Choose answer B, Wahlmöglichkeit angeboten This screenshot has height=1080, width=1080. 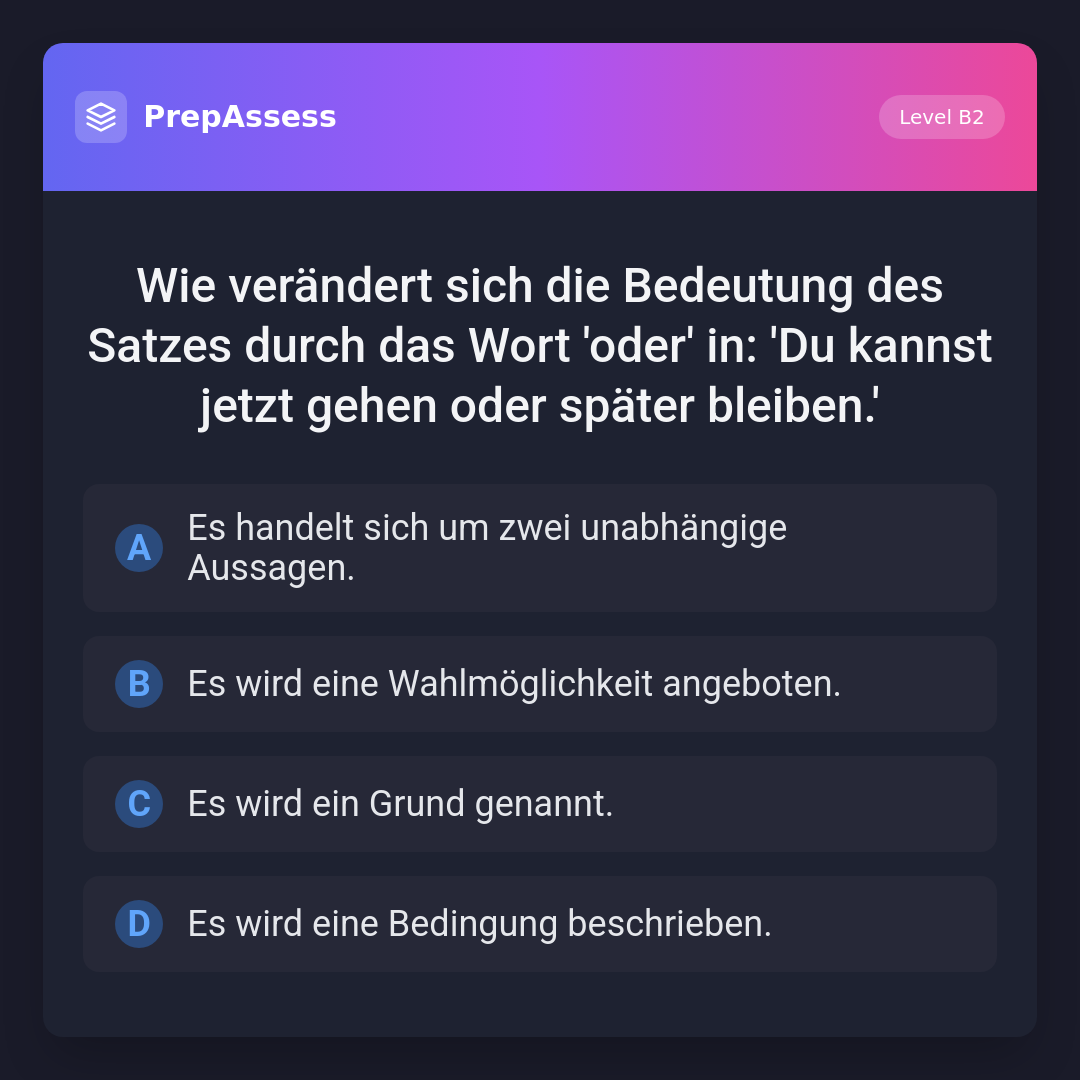click(539, 684)
